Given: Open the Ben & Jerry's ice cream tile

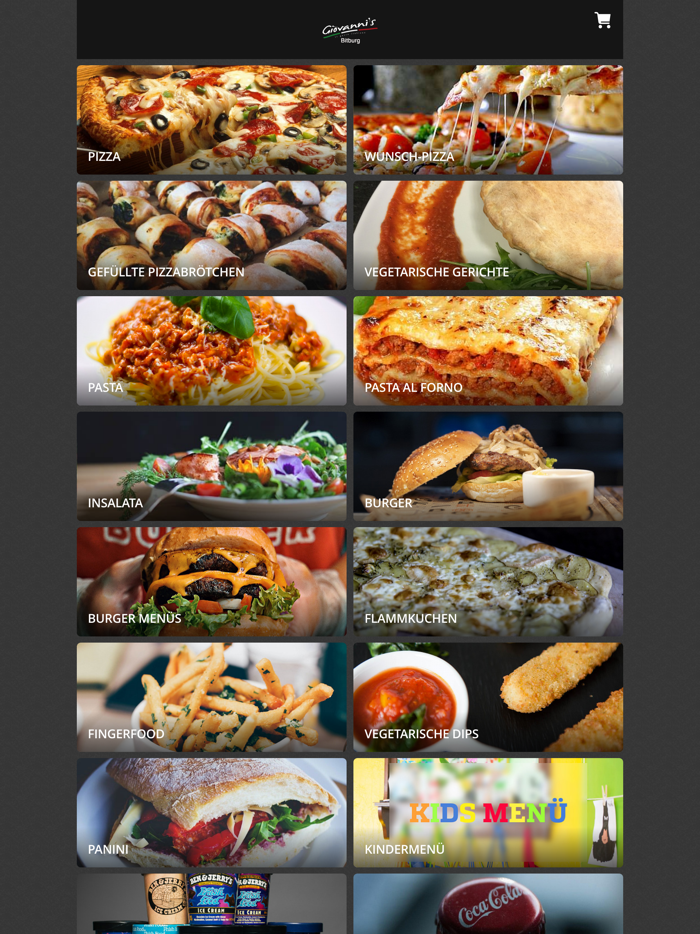Looking at the screenshot, I should 211,904.
